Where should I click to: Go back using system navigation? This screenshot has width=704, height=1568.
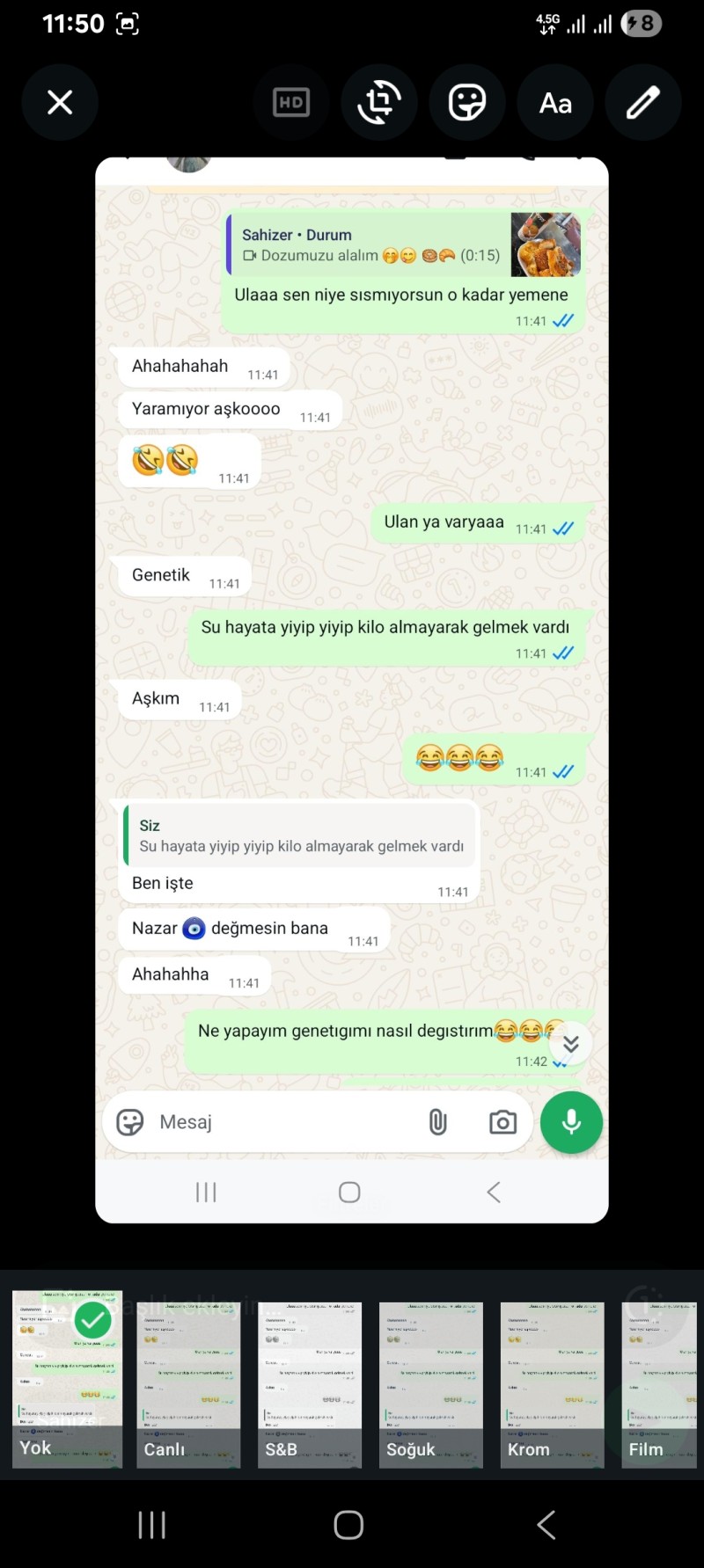pos(546,1525)
